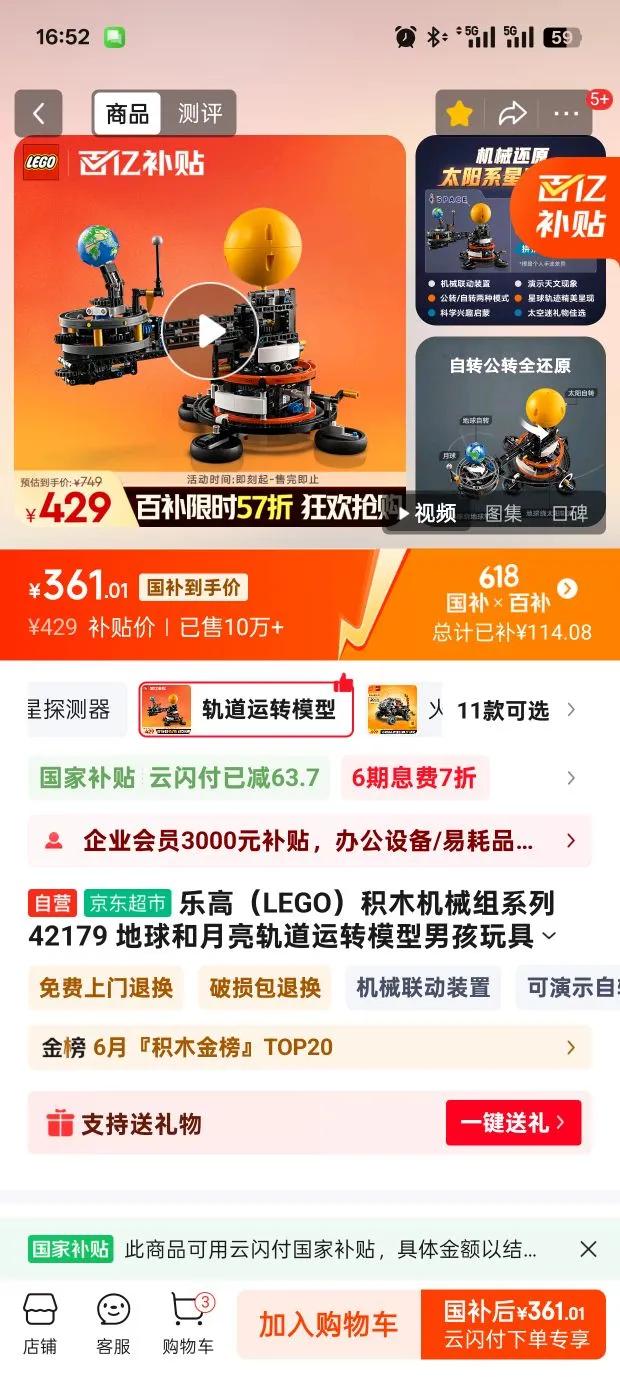Image resolution: width=620 pixels, height=1386 pixels.
Task: Switch gallery to 口碑
Action: 569,513
